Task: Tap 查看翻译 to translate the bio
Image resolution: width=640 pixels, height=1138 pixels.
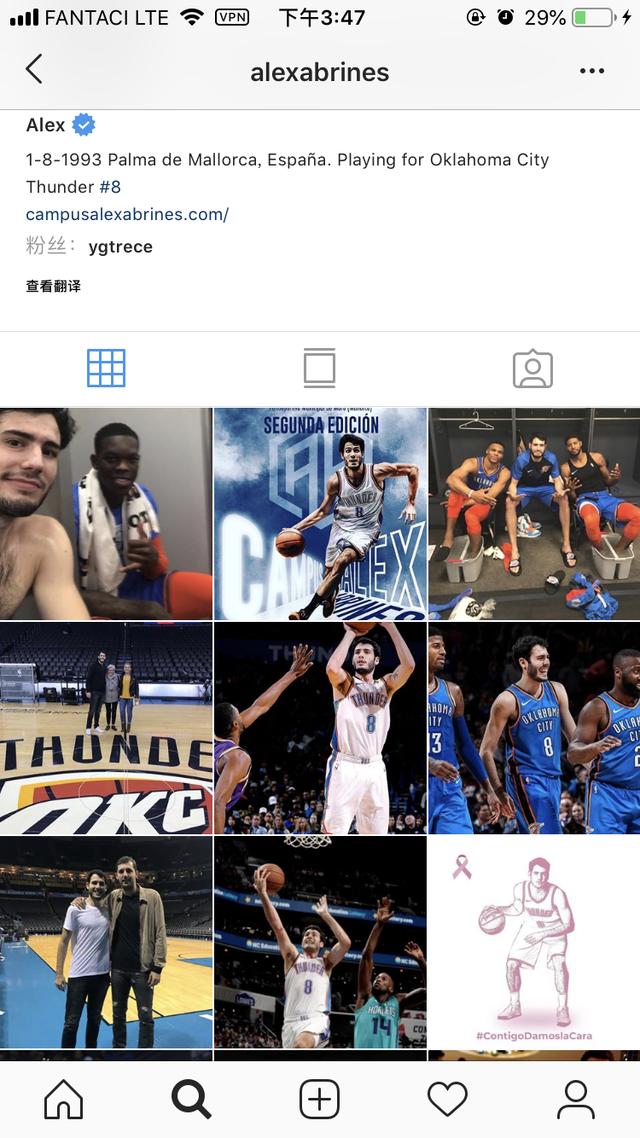Action: pos(53,286)
